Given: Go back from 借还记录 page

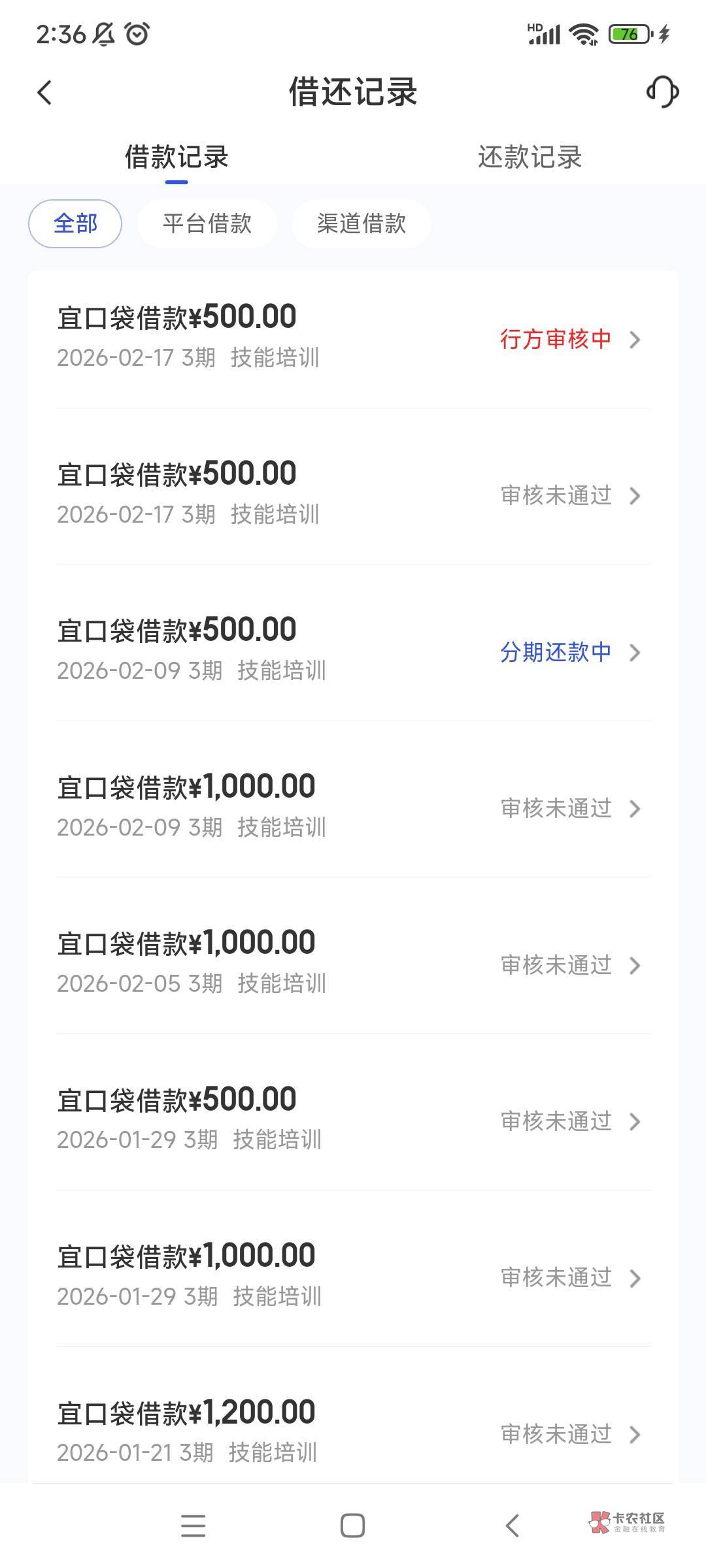Looking at the screenshot, I should pyautogui.click(x=44, y=92).
